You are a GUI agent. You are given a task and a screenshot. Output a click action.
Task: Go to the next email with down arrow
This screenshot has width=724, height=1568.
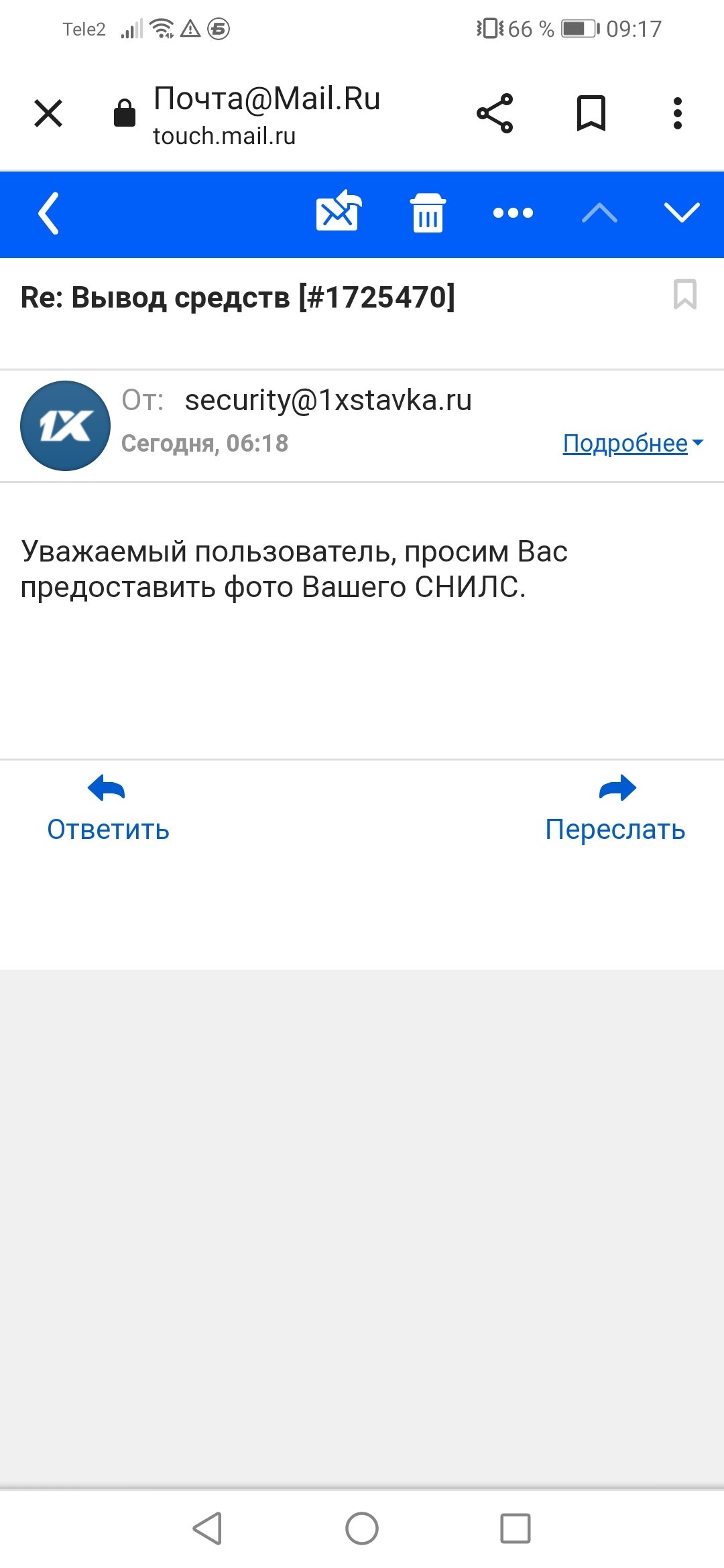(x=682, y=212)
